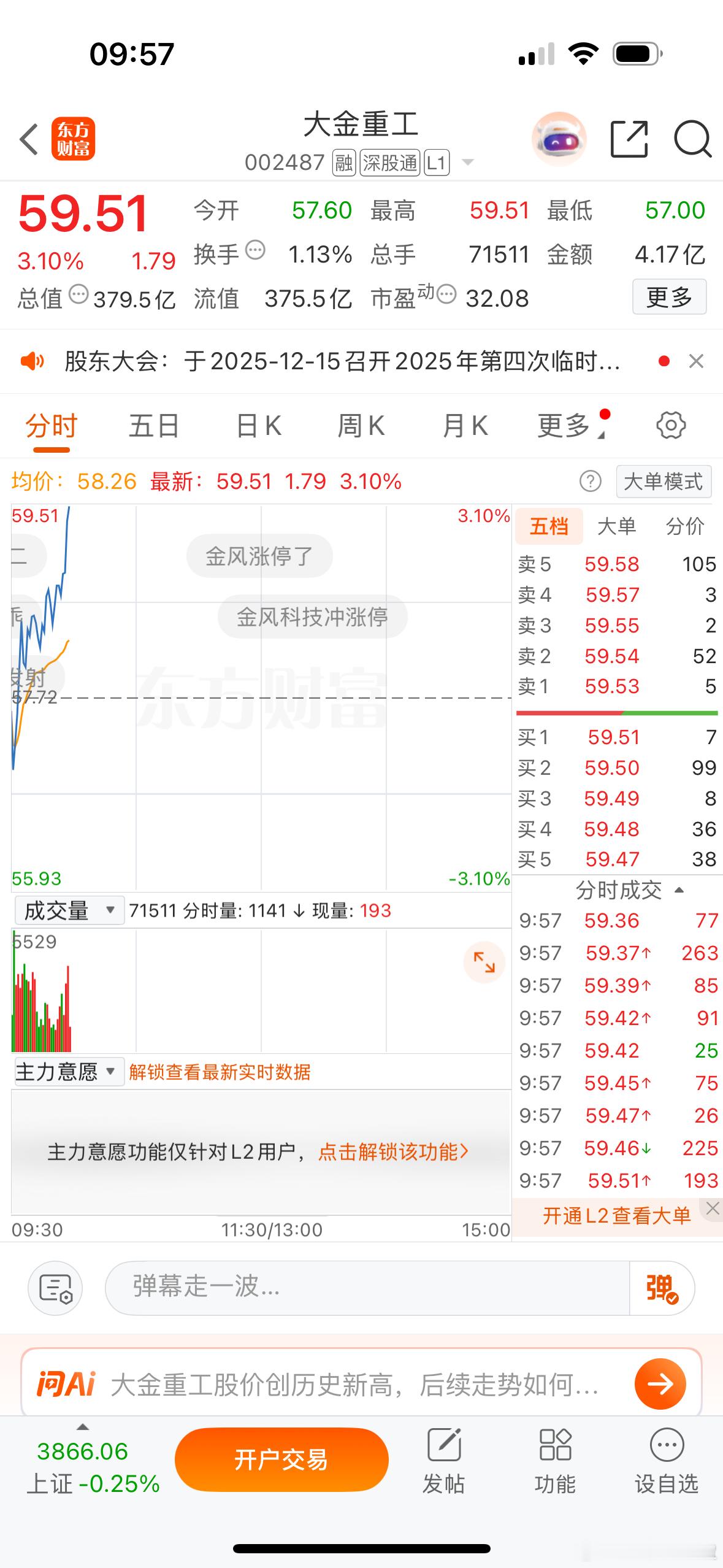Switch to the 五日 chart tab
The image size is (723, 1568).
(153, 425)
